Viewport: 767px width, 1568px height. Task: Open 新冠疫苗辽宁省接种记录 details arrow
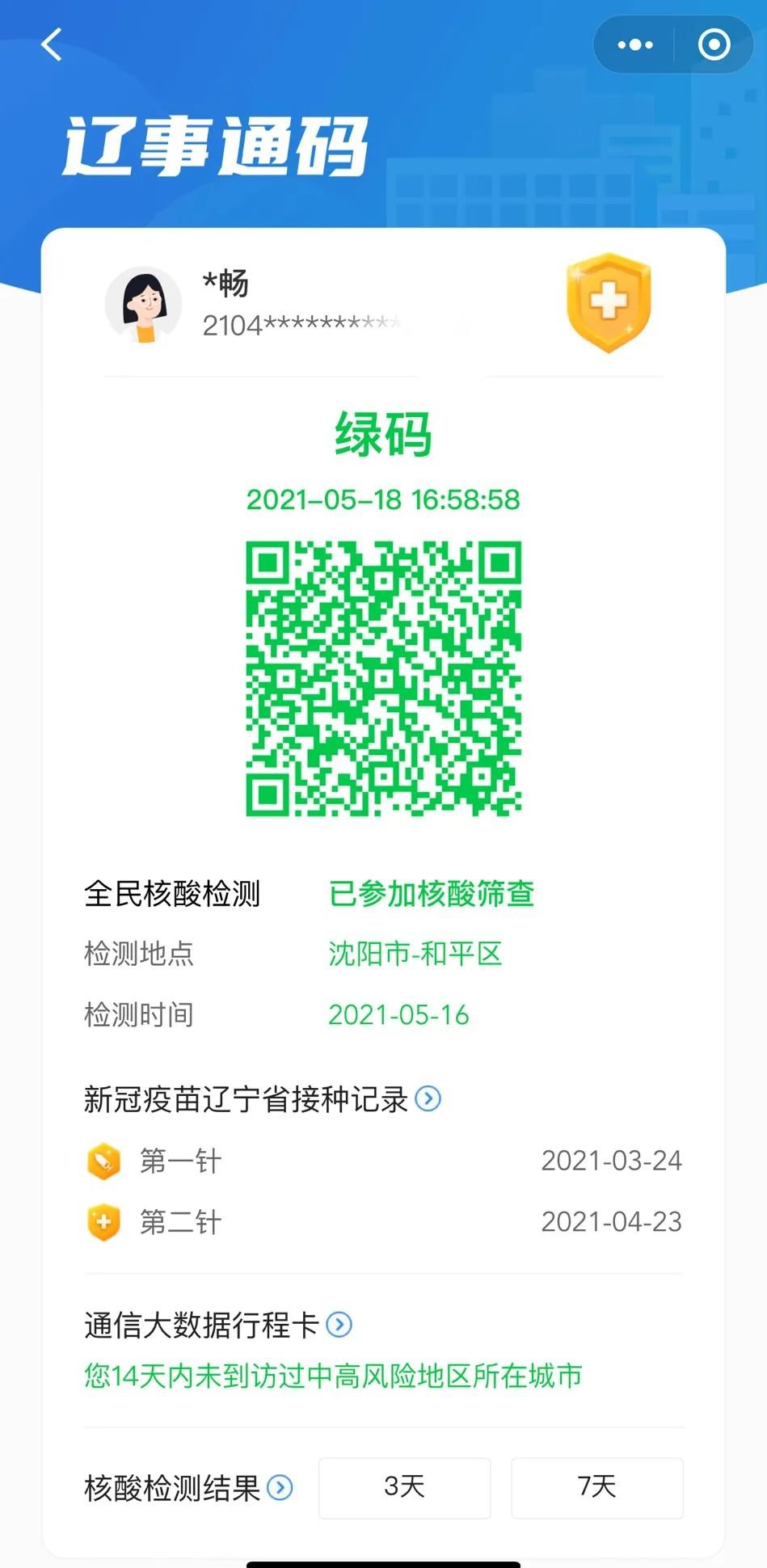click(428, 1098)
